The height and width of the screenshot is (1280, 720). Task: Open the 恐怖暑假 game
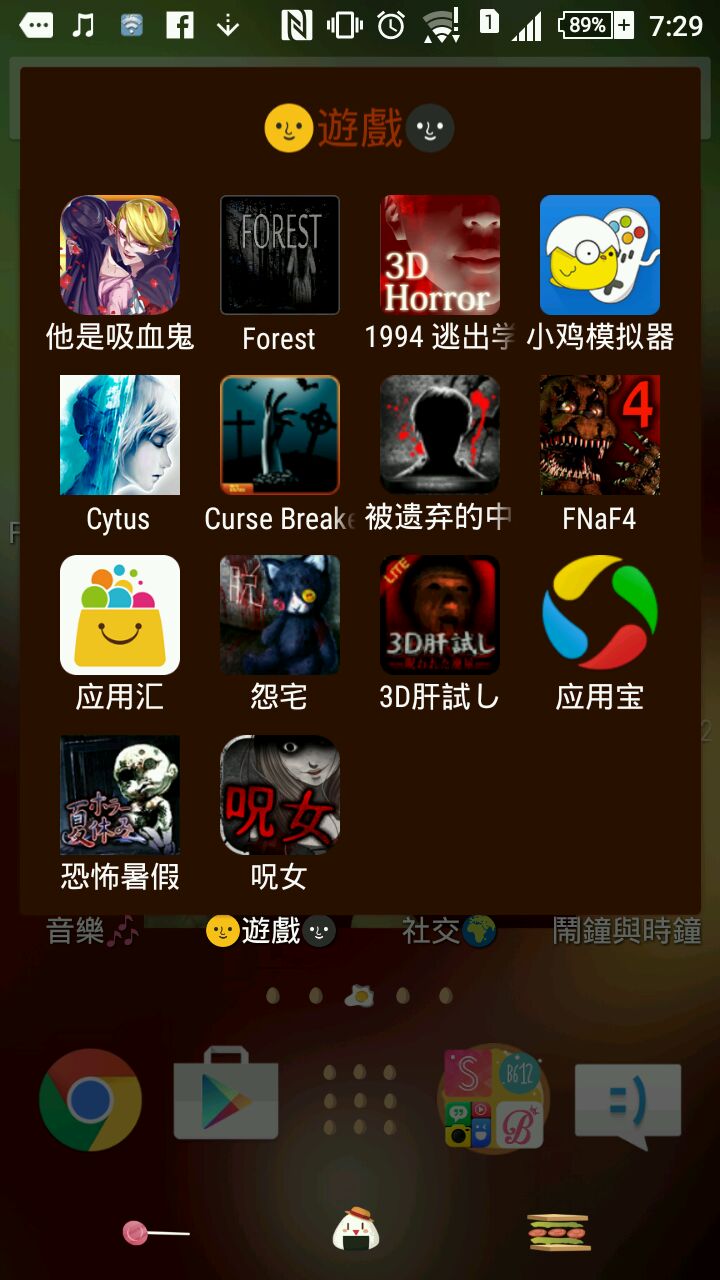[x=120, y=795]
